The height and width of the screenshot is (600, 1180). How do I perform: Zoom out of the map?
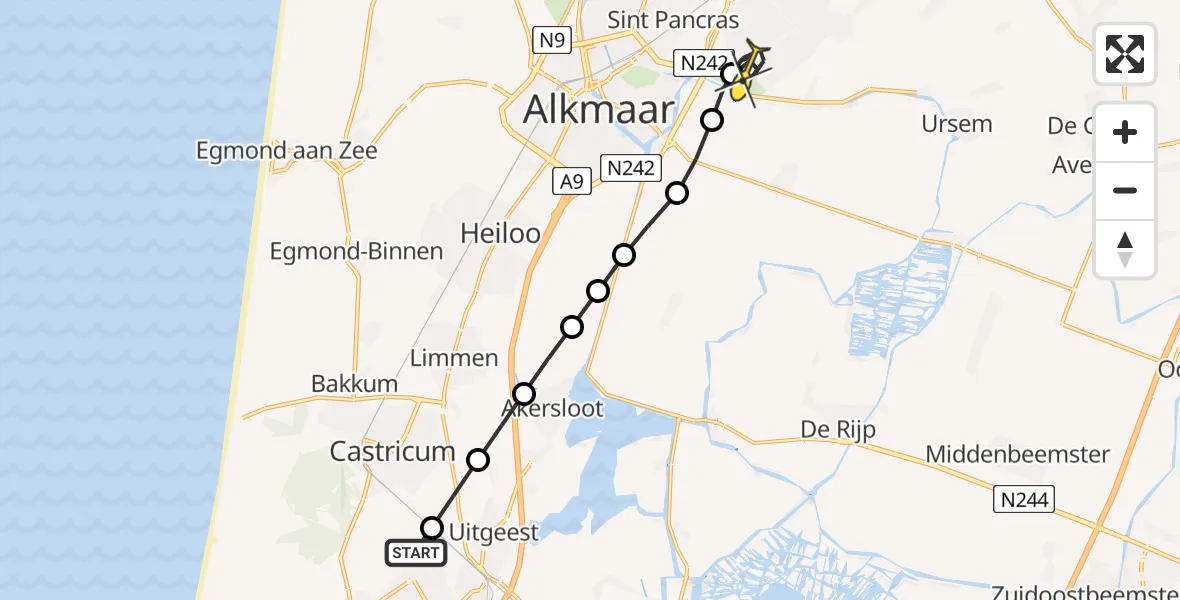point(1125,190)
